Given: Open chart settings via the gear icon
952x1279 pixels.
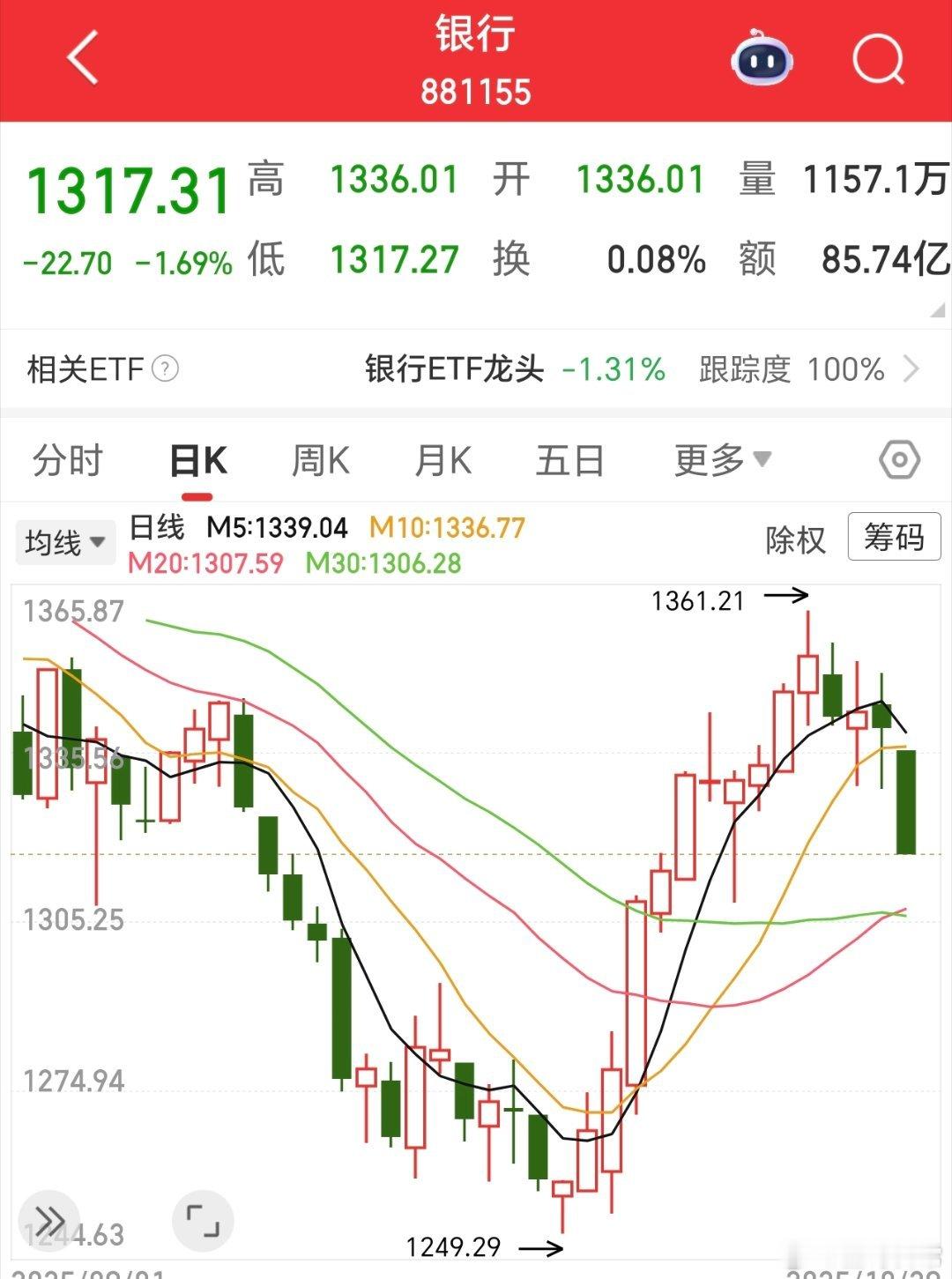Looking at the screenshot, I should click(x=899, y=459).
